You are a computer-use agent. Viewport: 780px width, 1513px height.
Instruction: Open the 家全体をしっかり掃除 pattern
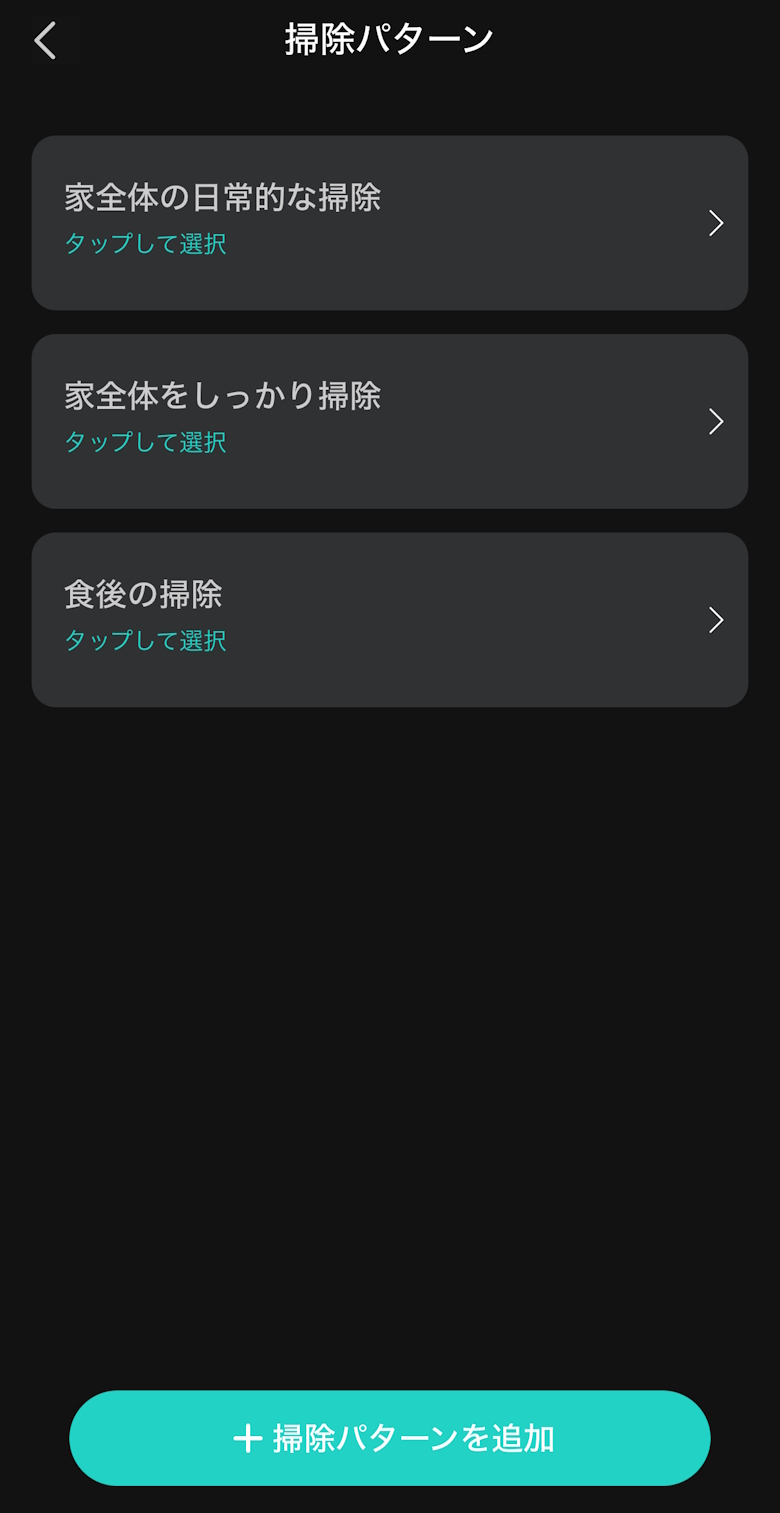pyautogui.click(x=389, y=421)
